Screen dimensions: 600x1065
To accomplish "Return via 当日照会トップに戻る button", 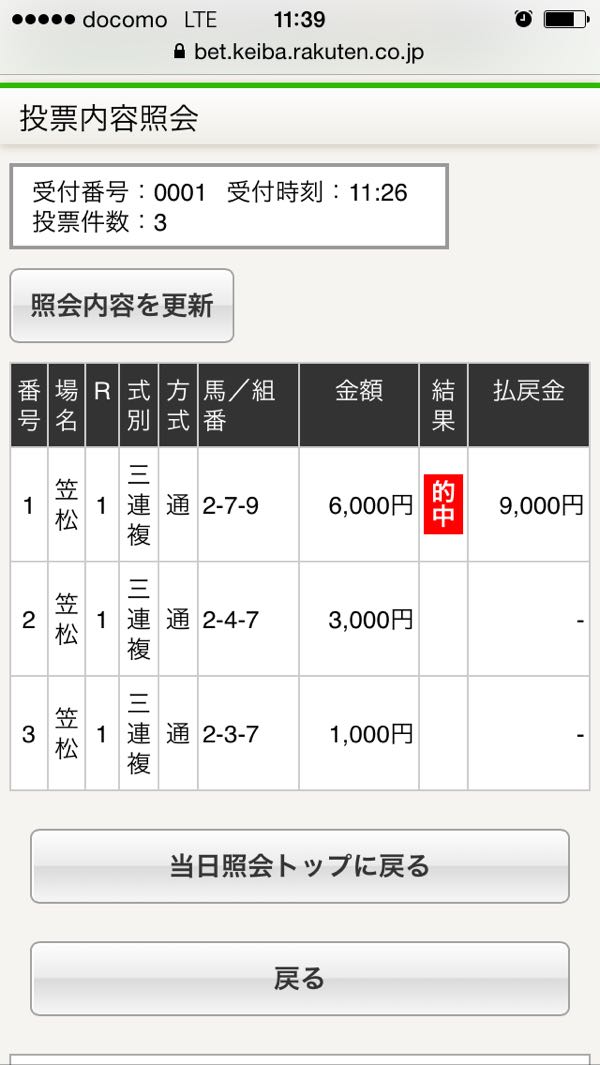I will click(x=299, y=866).
